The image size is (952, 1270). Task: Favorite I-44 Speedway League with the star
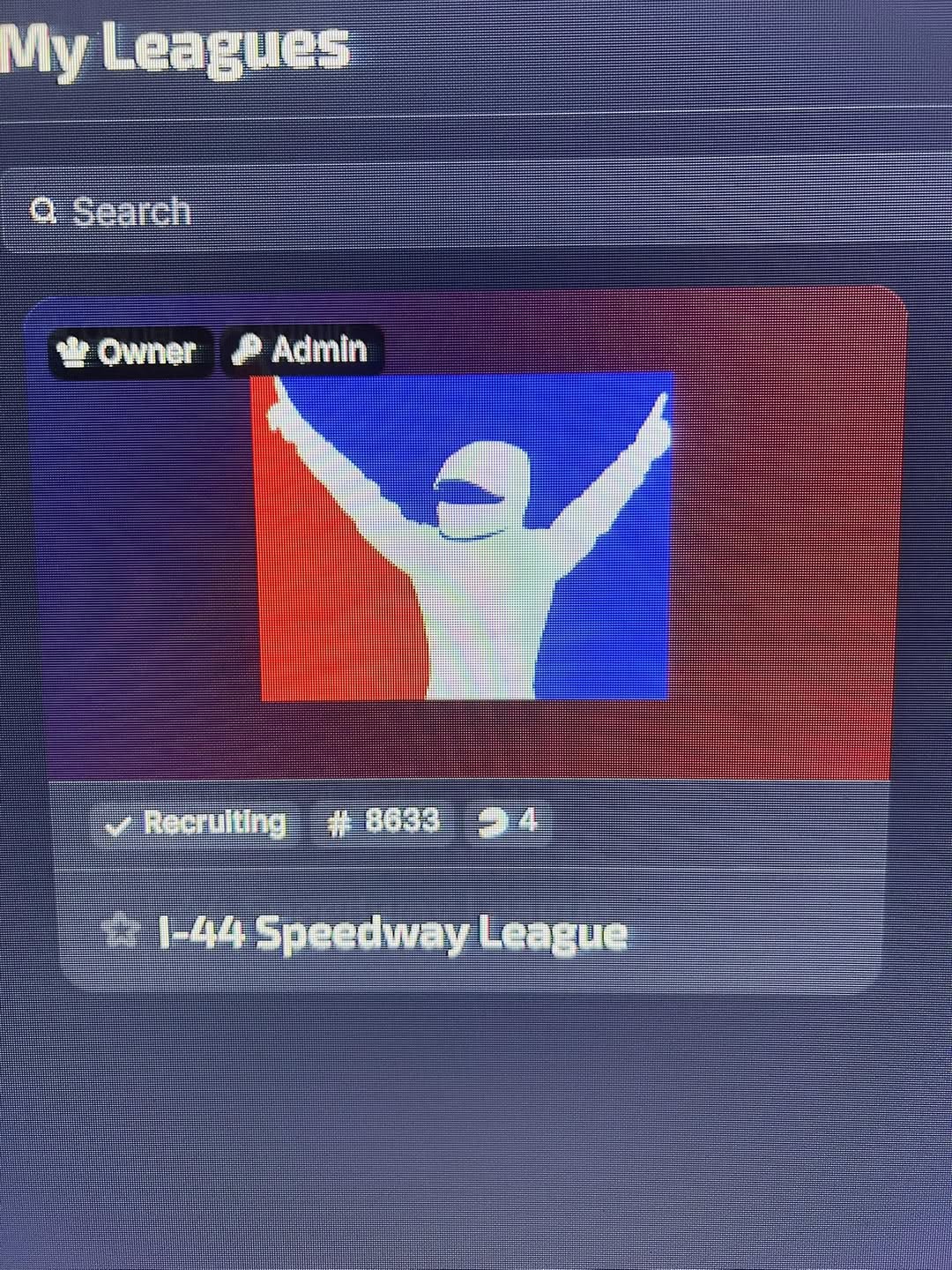pos(121,931)
